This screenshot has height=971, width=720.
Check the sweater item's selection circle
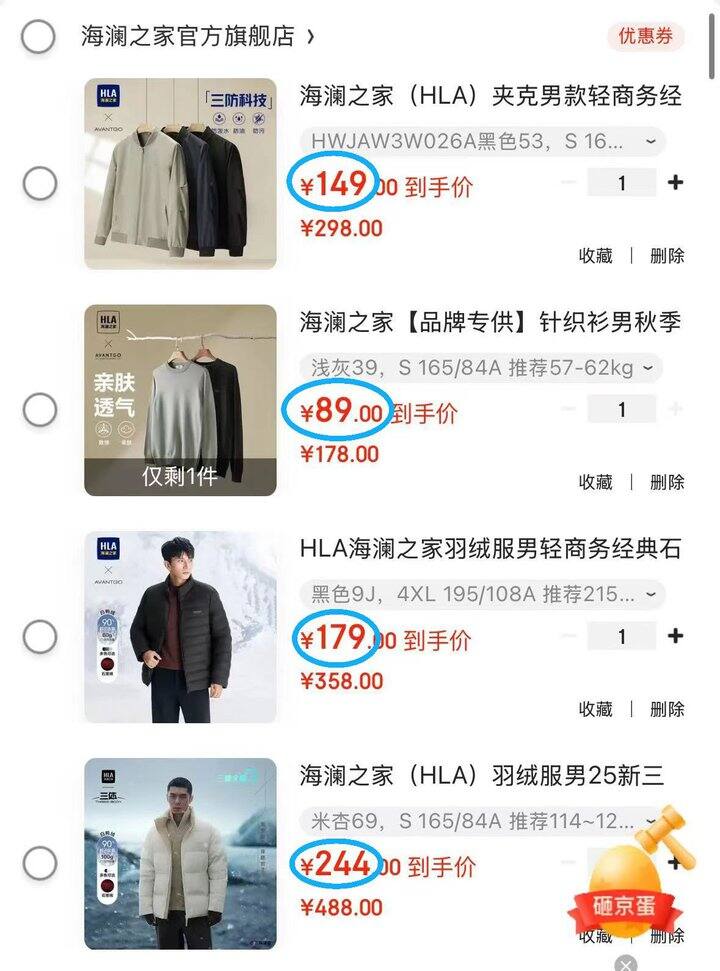coord(40,407)
